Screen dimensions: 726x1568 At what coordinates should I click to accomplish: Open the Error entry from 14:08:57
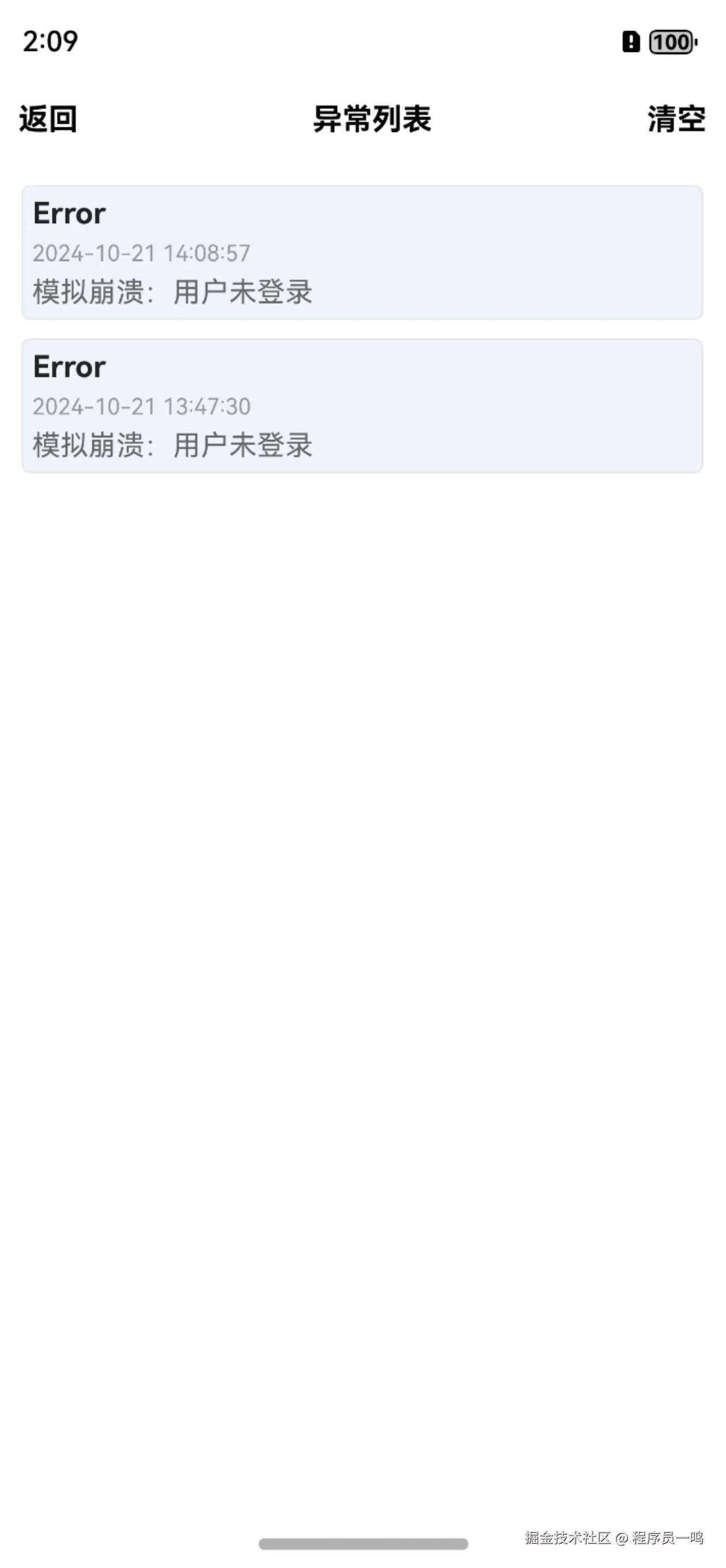[x=362, y=252]
